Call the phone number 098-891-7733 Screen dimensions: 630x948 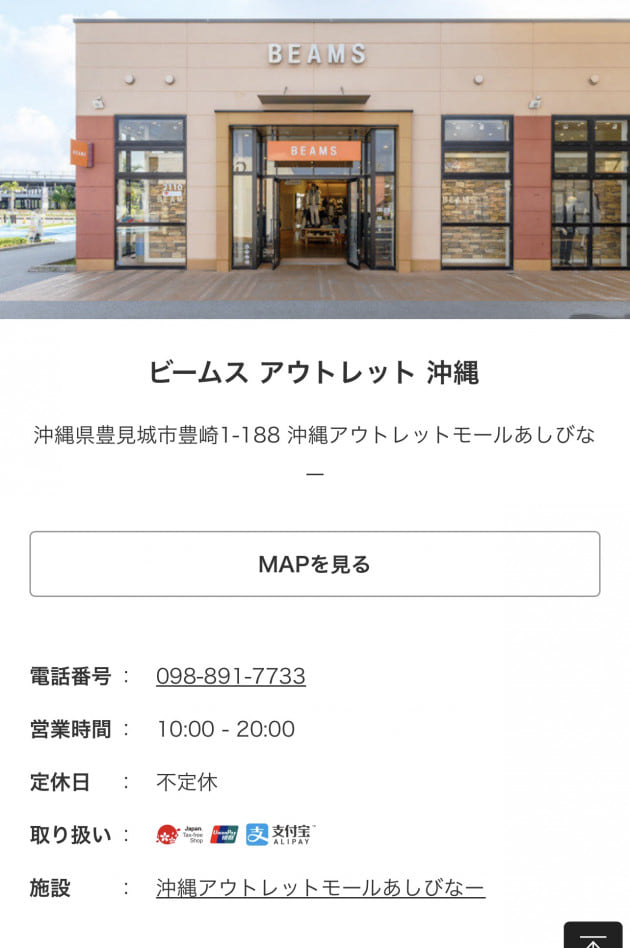coord(230,676)
